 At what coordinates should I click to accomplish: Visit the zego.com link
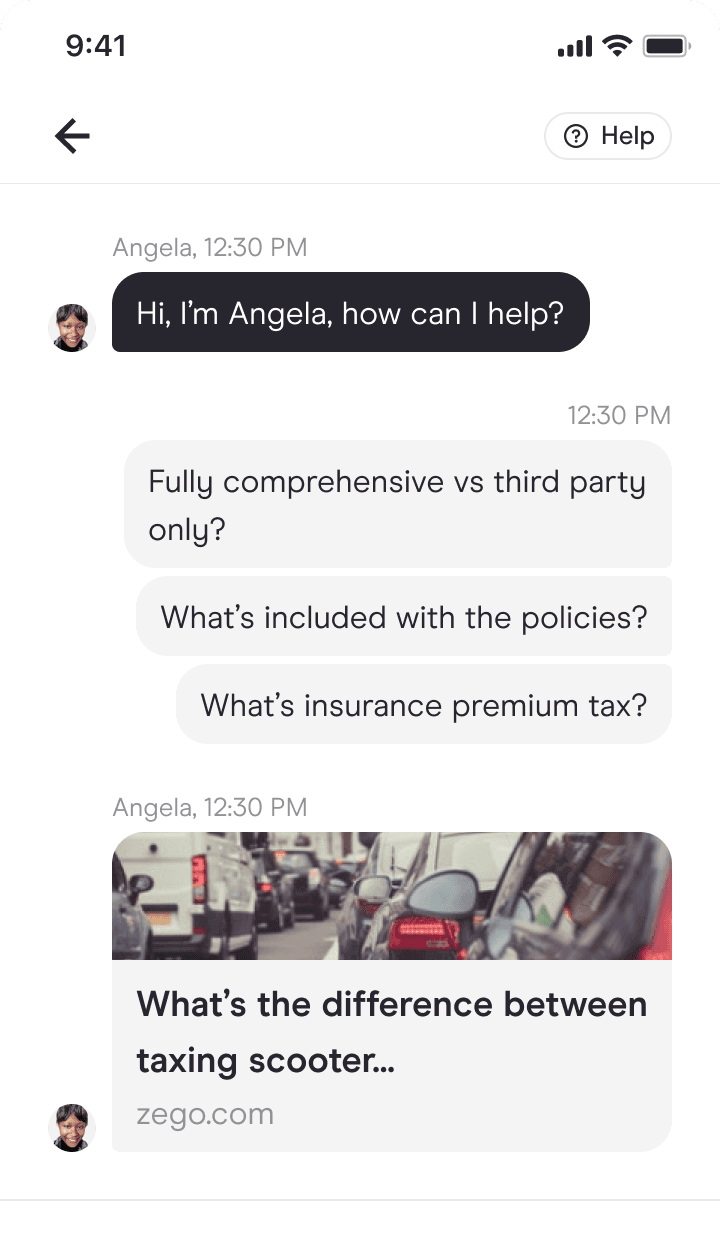pyautogui.click(x=204, y=1114)
